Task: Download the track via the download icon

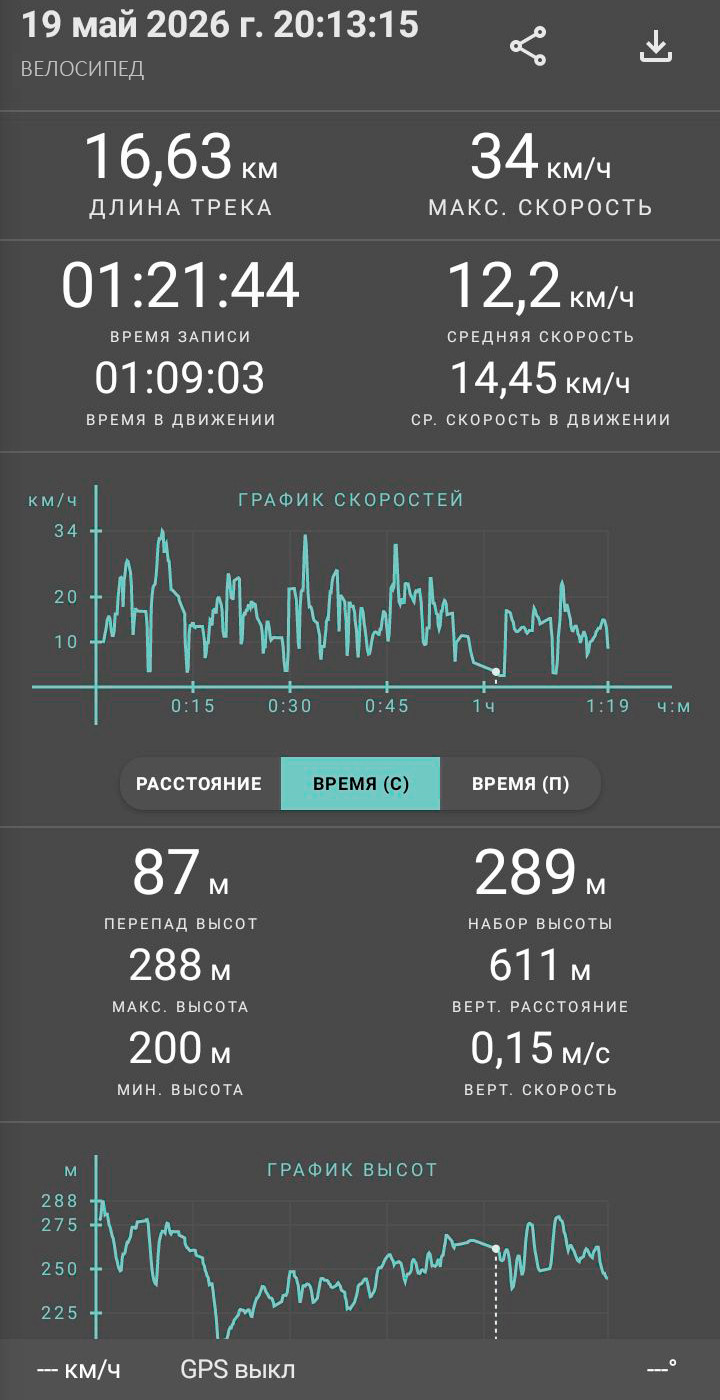Action: pos(655,47)
